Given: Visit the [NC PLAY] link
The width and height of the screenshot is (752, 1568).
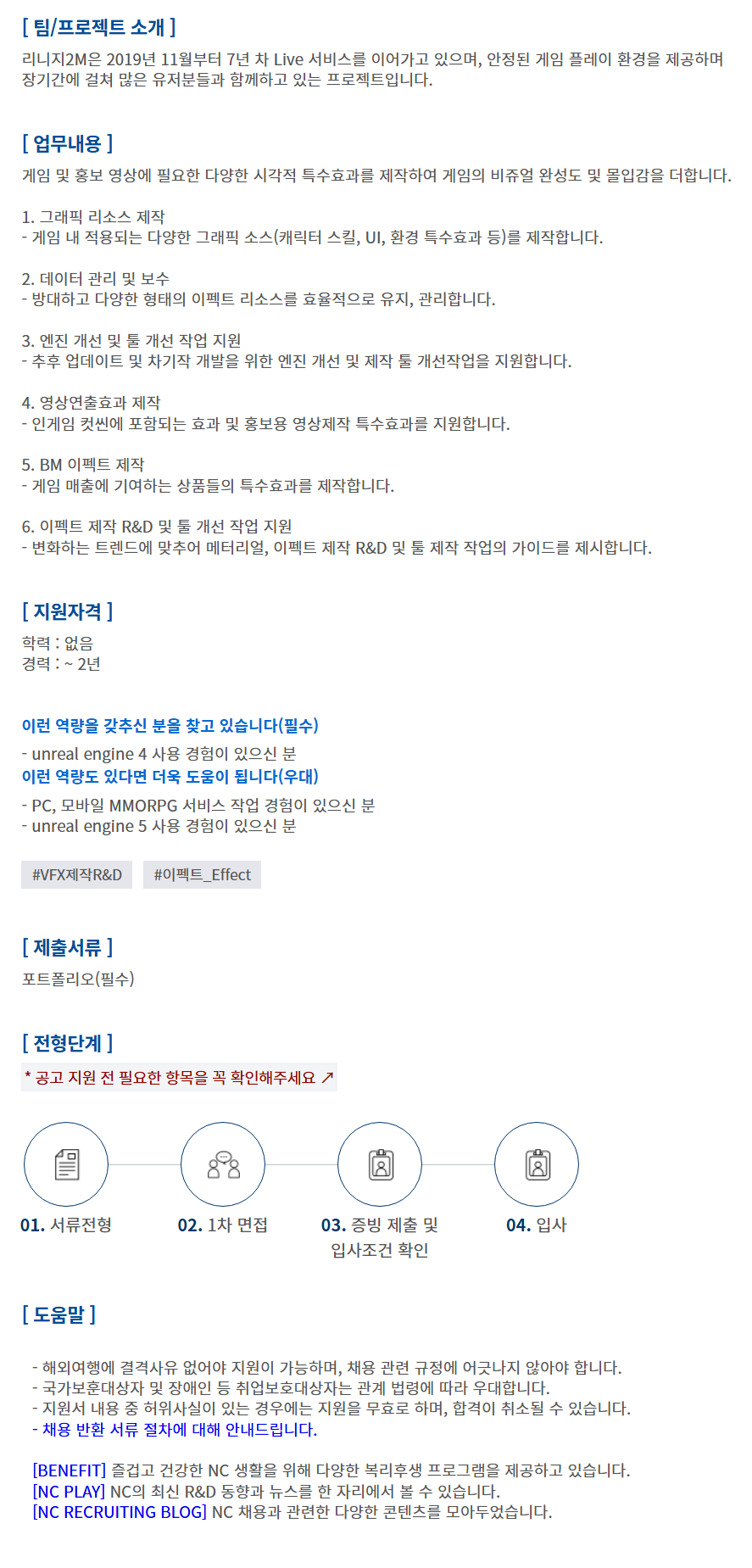Looking at the screenshot, I should tap(68, 1491).
